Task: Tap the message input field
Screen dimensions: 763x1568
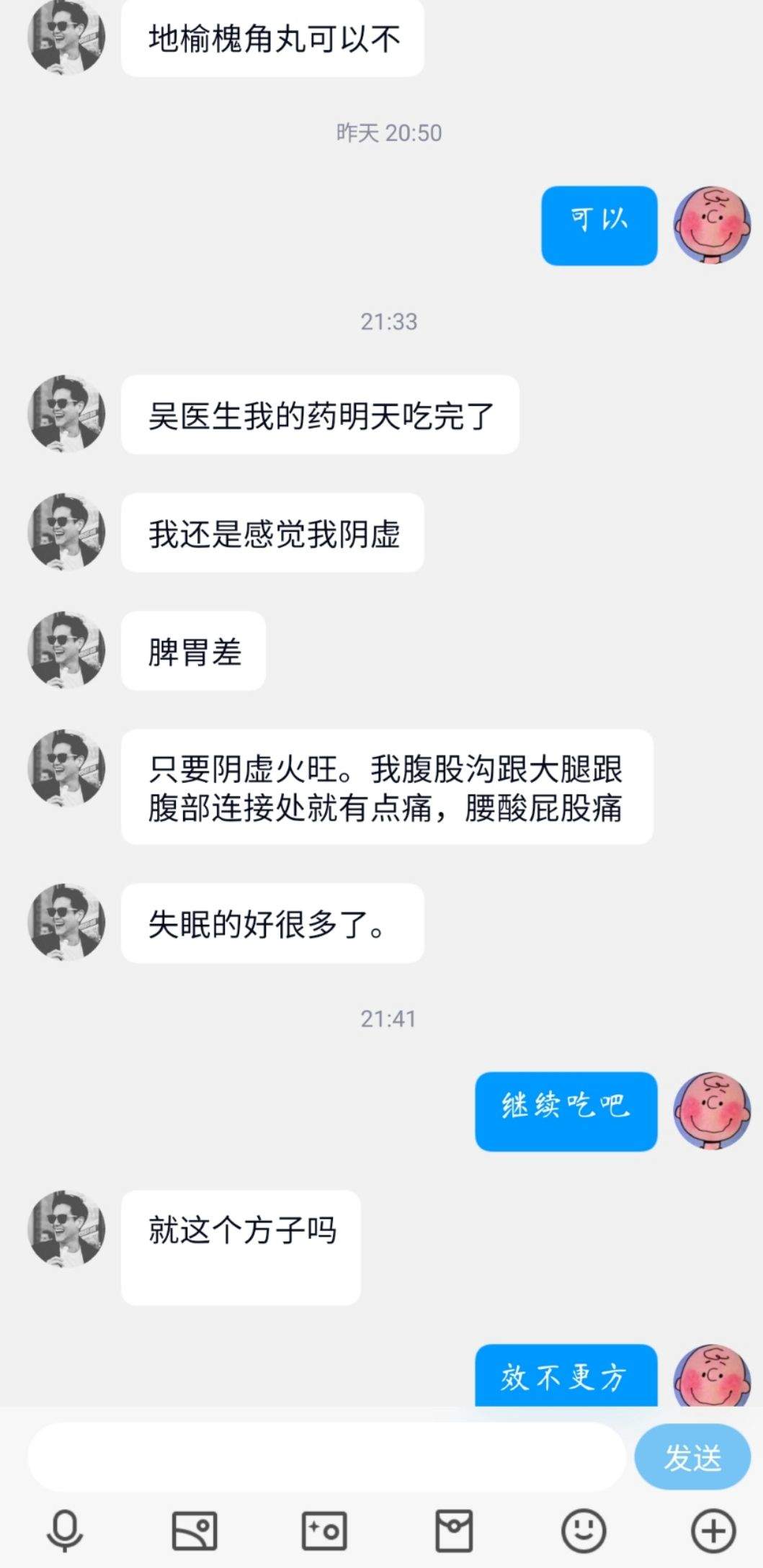Action: [x=326, y=1456]
